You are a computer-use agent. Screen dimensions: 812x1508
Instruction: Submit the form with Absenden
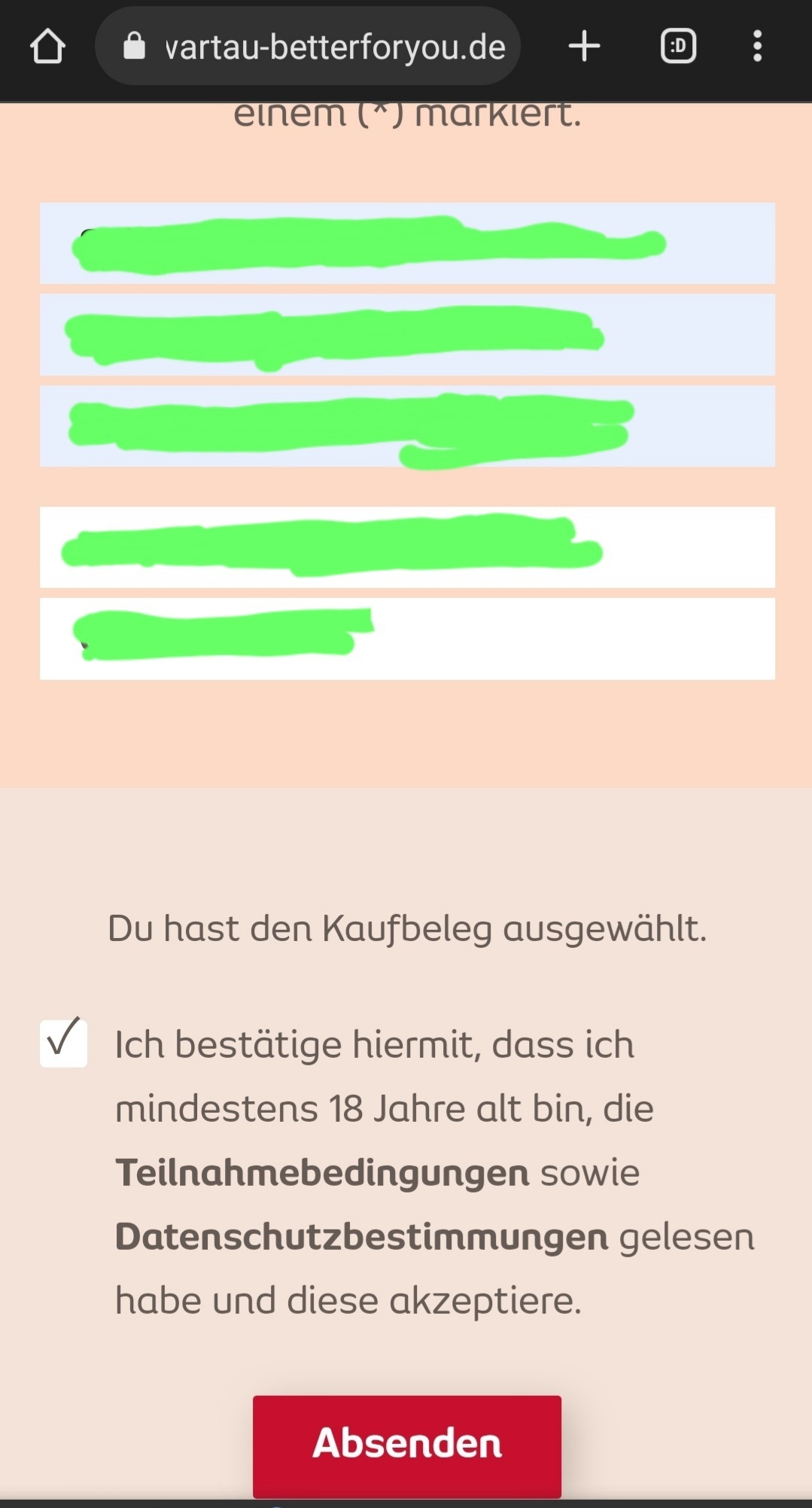(x=407, y=1446)
